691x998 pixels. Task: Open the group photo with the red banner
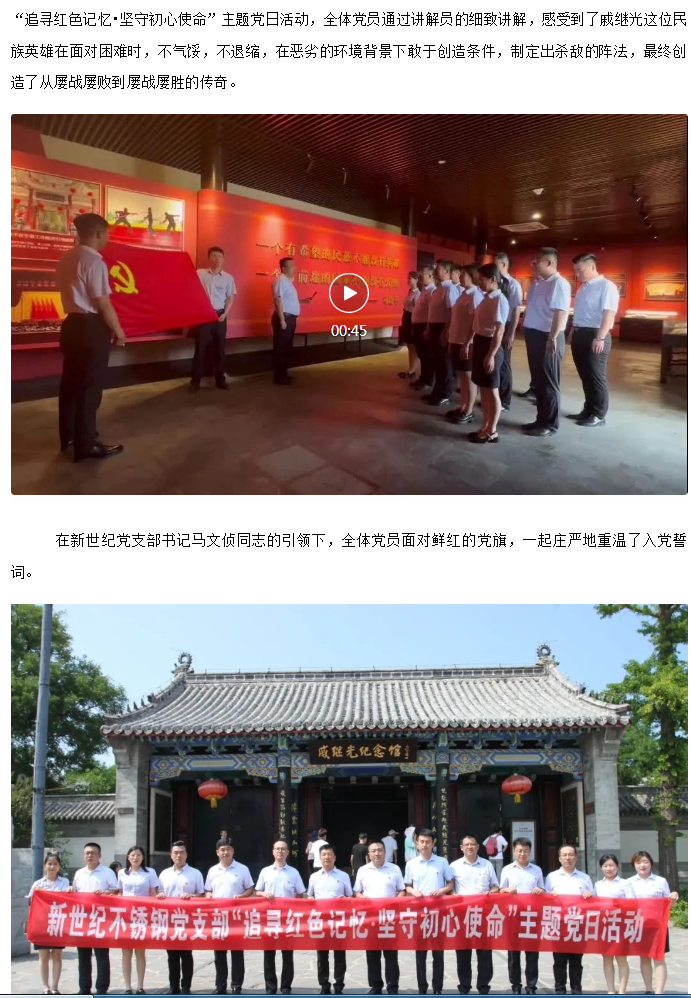[x=349, y=800]
